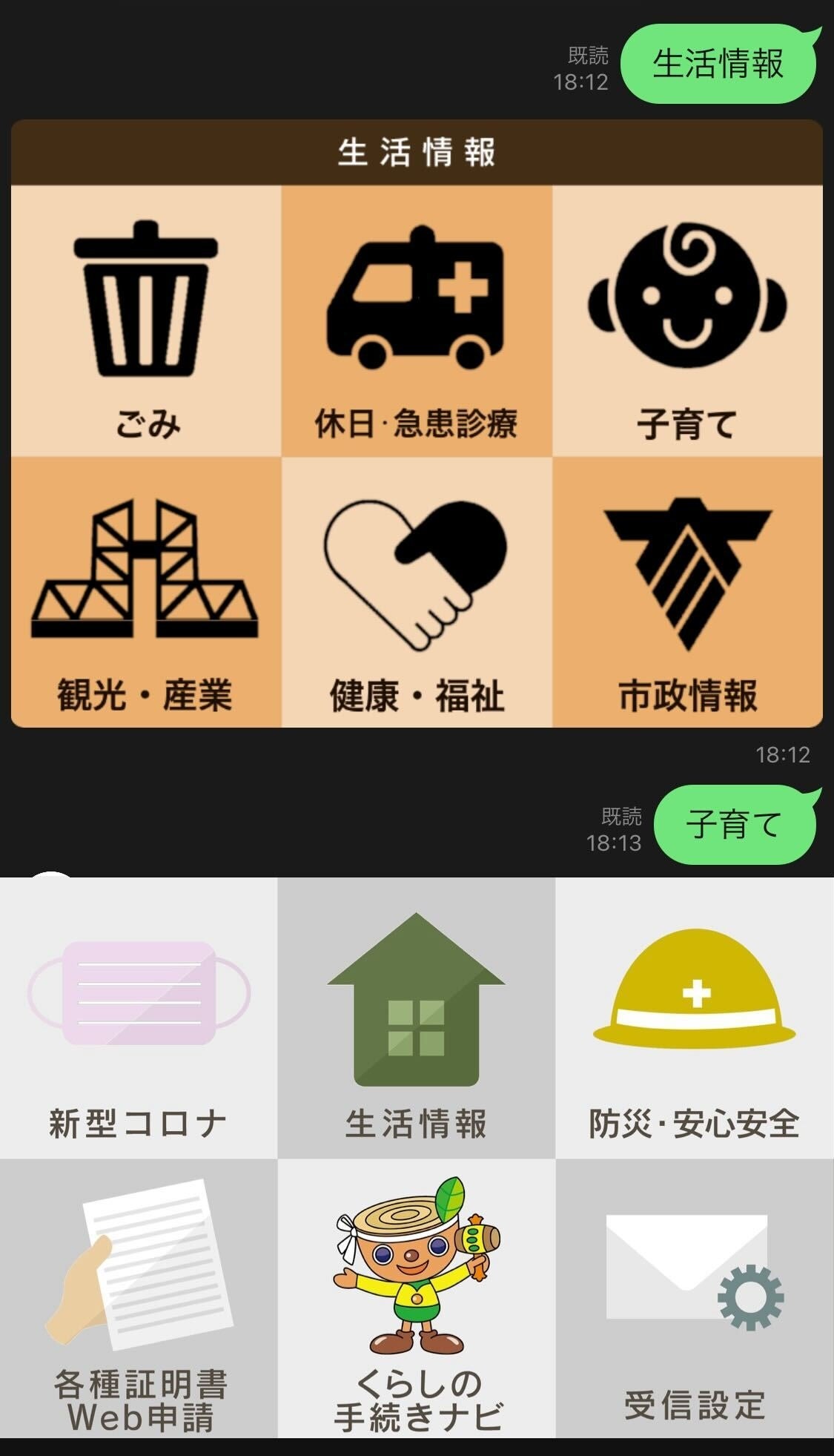This screenshot has width=834, height=1456.
Task: Open 観光・産業 tourism and industry tile
Action: tap(146, 591)
